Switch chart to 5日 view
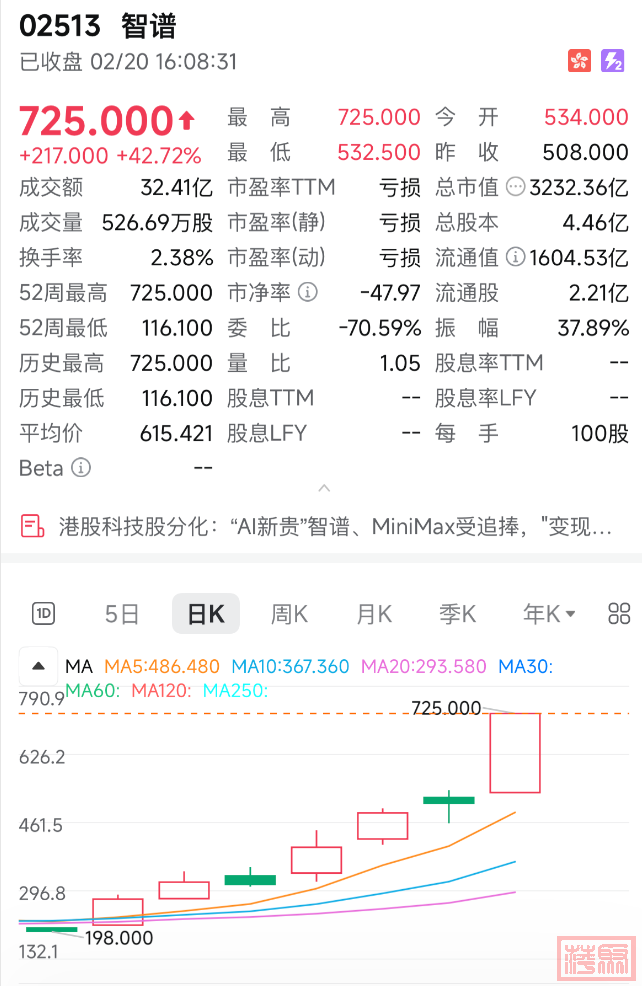 122,614
